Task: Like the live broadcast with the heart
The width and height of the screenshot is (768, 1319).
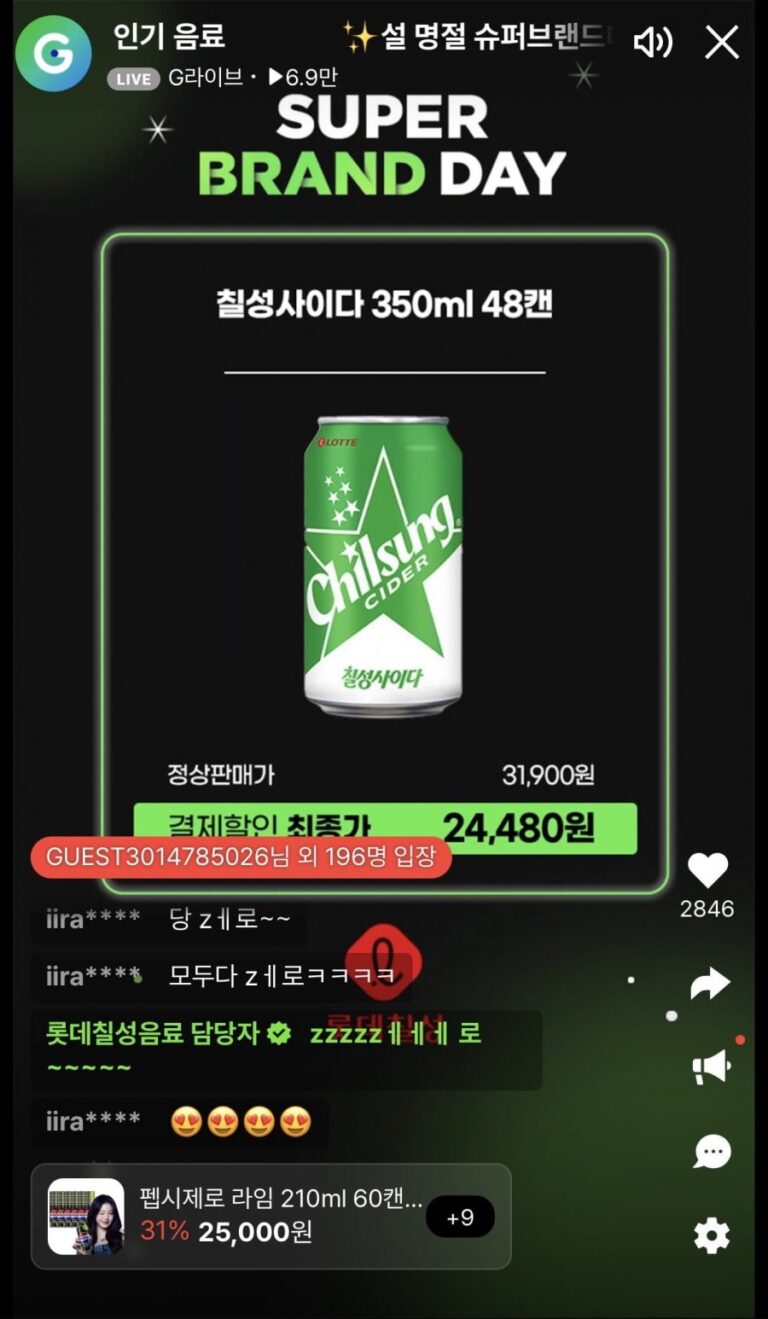Action: [708, 871]
